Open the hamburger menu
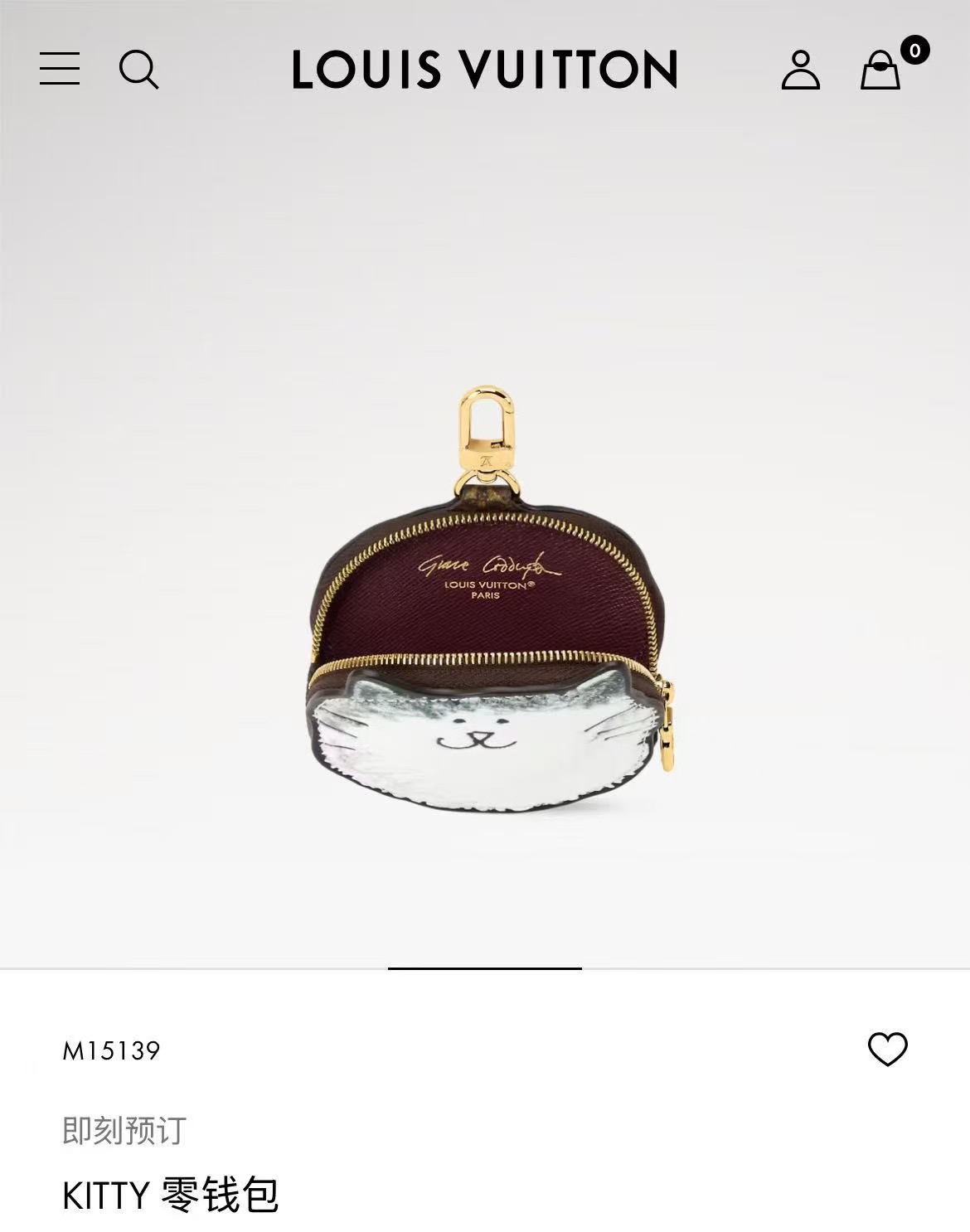970x1232 pixels. pyautogui.click(x=60, y=69)
